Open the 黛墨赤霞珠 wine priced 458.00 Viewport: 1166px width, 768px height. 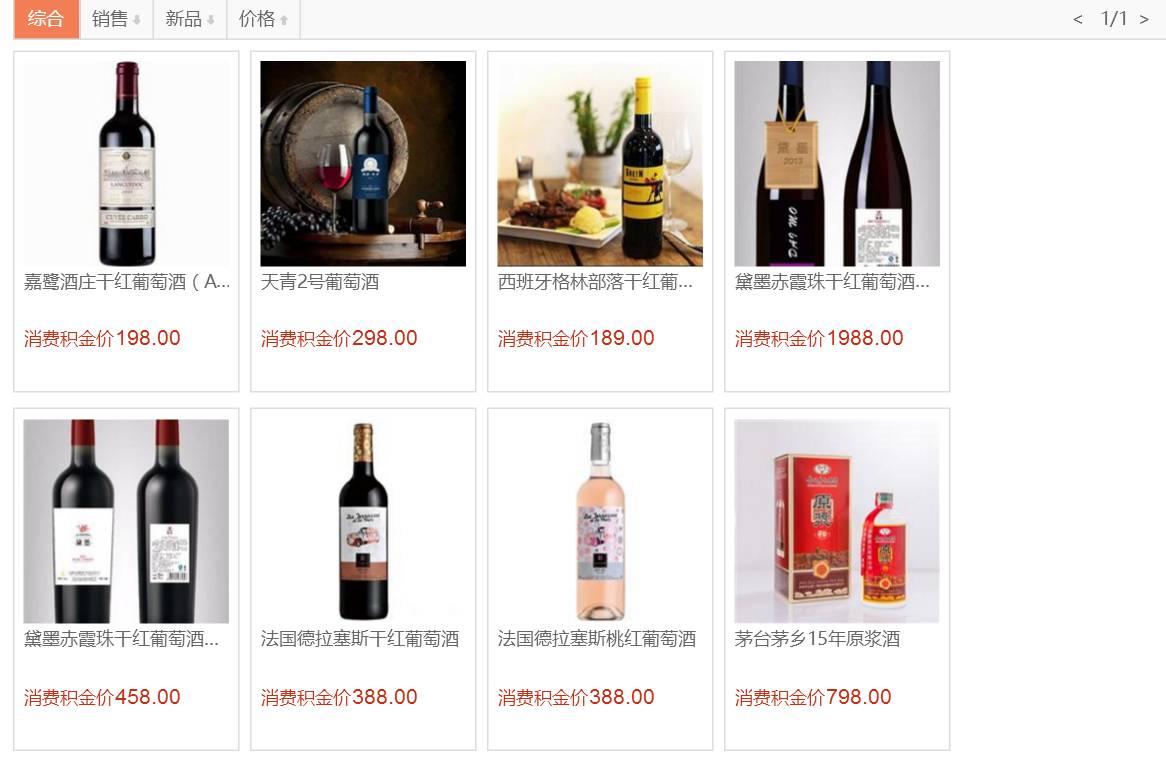point(126,522)
